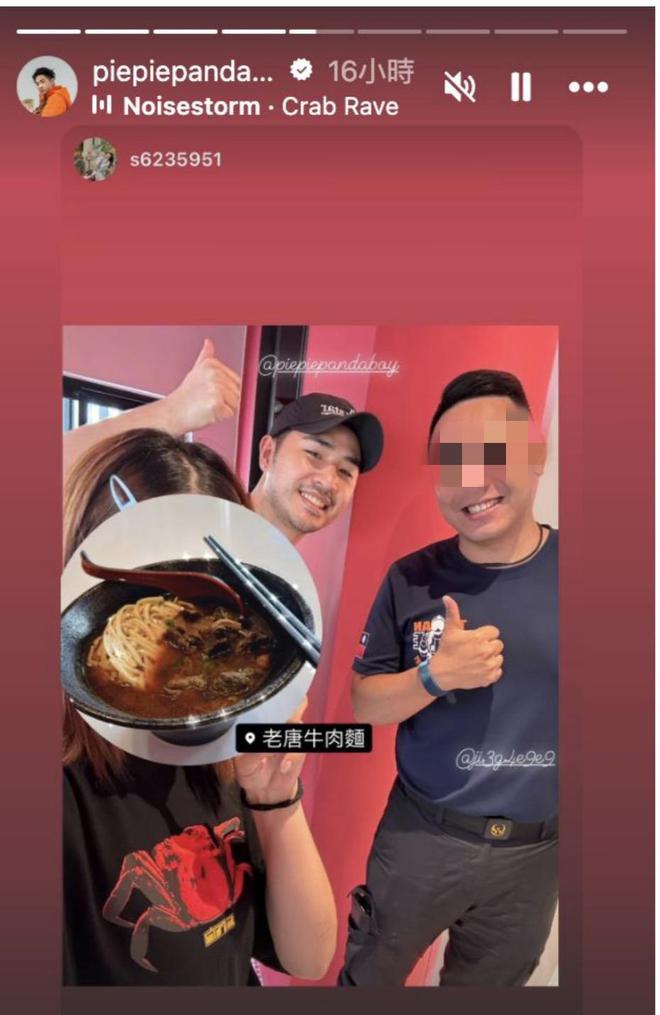Open the Noisestorm Crab Rave music track
This screenshot has height=1015, width=660.
point(258,106)
